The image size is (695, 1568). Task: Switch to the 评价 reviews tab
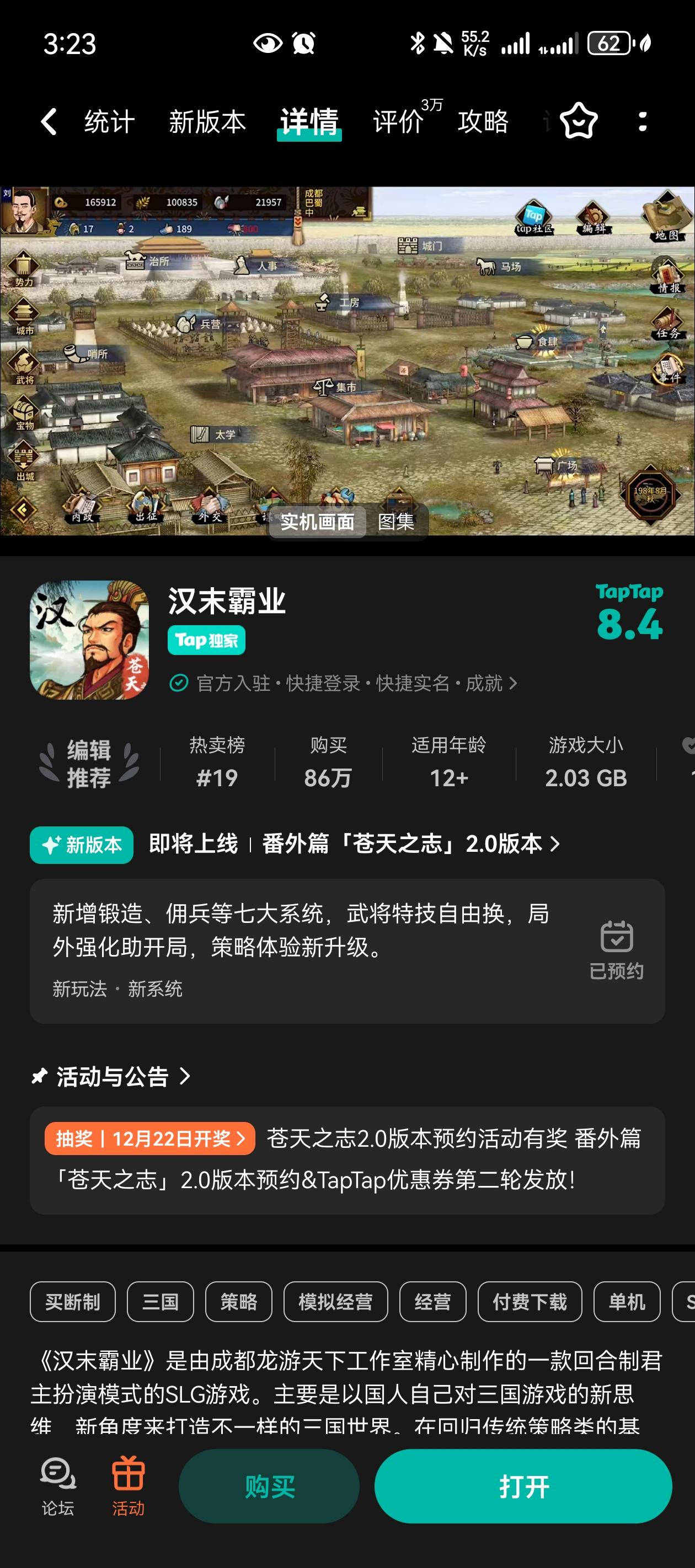click(x=397, y=122)
